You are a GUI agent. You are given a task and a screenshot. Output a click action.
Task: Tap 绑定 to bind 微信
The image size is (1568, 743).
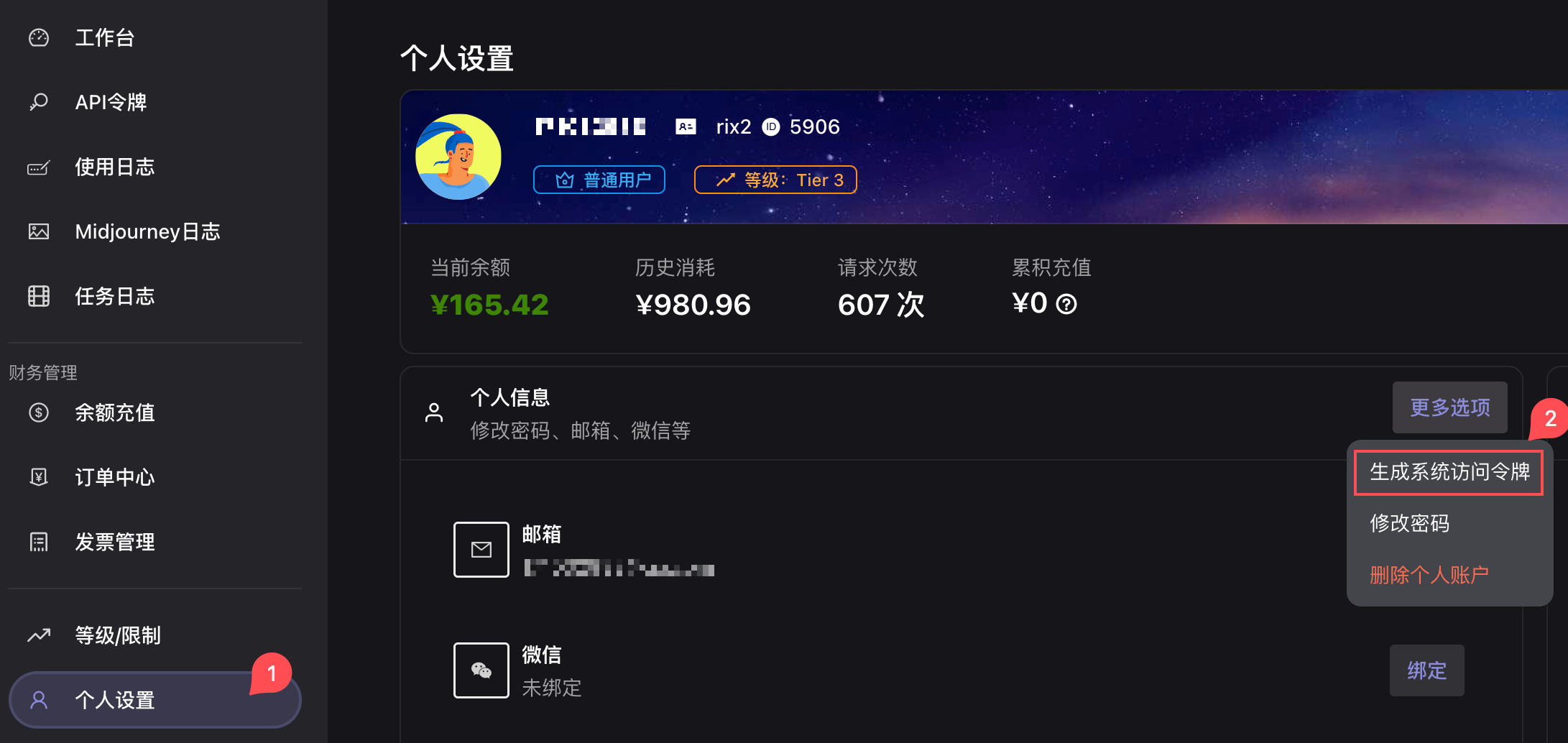coord(1426,670)
